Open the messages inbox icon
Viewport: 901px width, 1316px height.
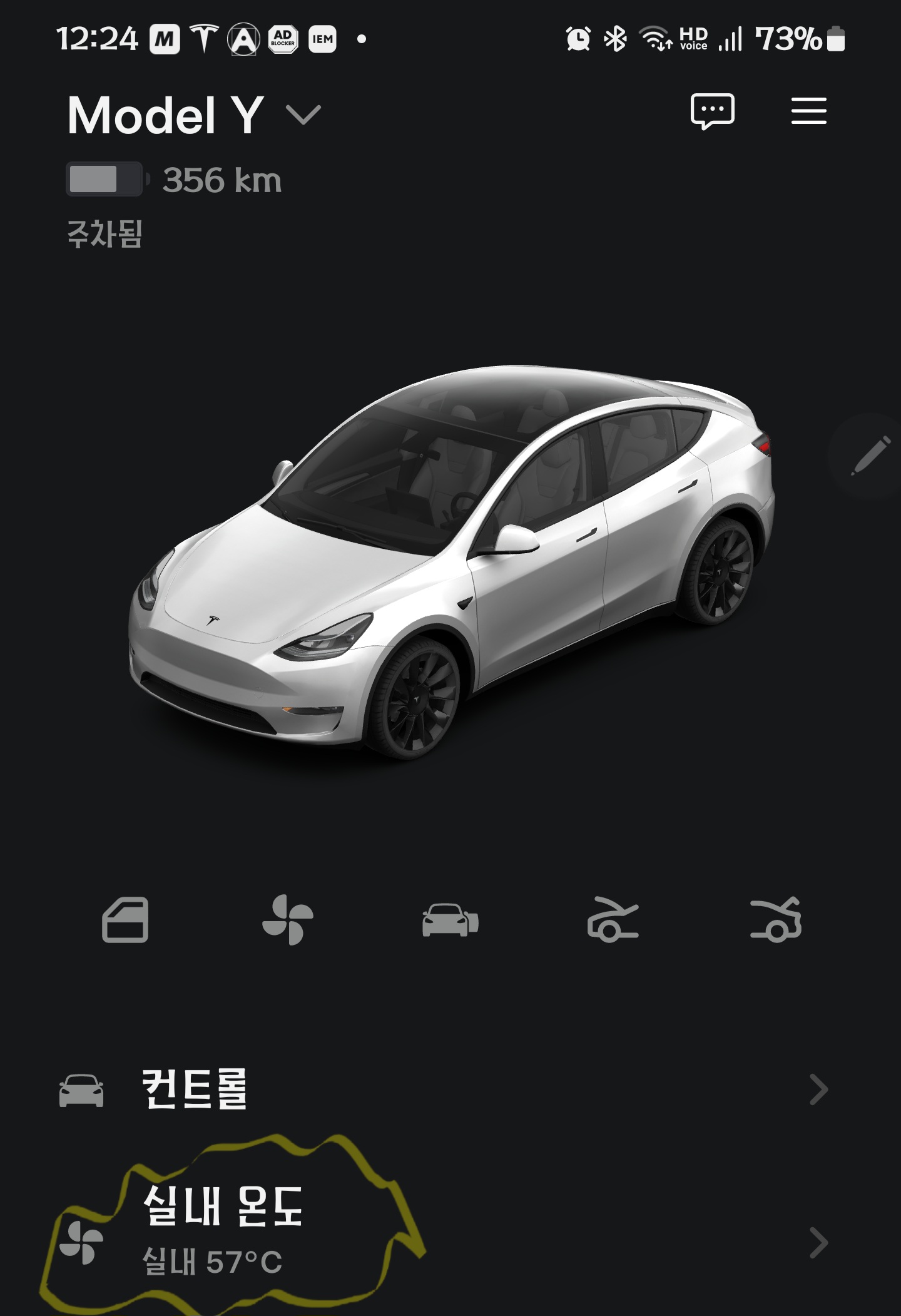coord(712,111)
